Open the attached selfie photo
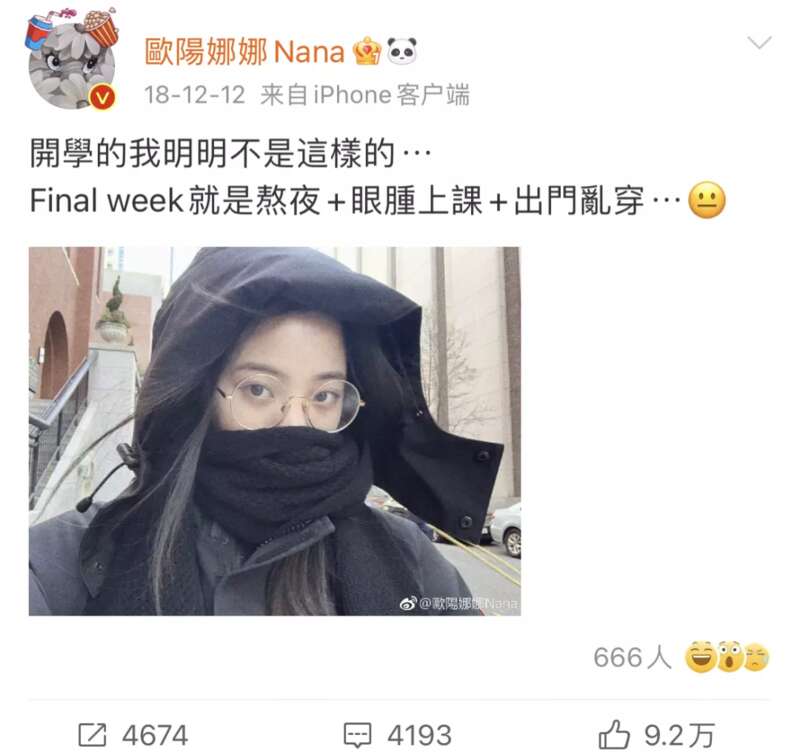This screenshot has height=752, width=800. pos(275,431)
